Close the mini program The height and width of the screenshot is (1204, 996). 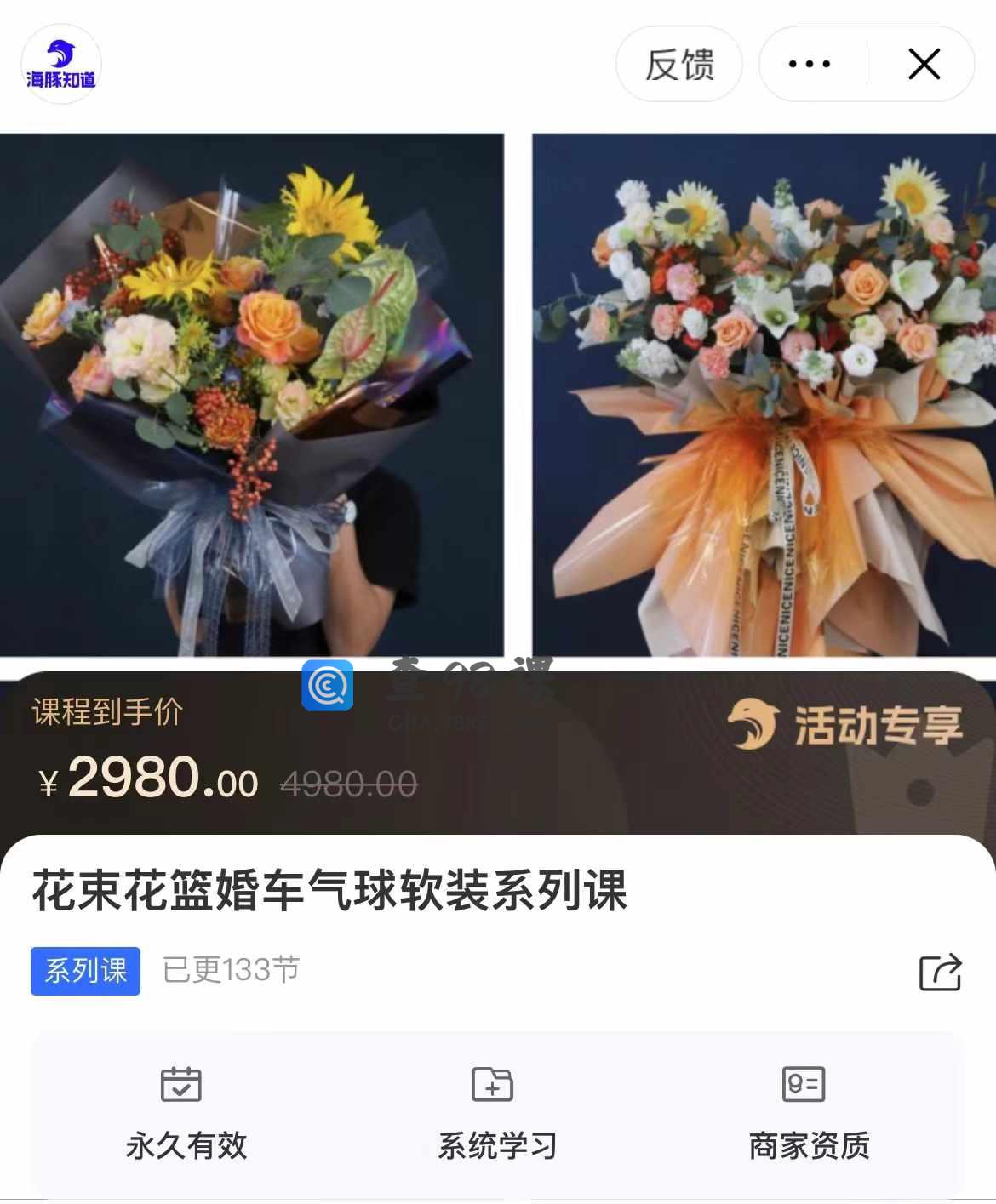pyautogui.click(x=924, y=64)
